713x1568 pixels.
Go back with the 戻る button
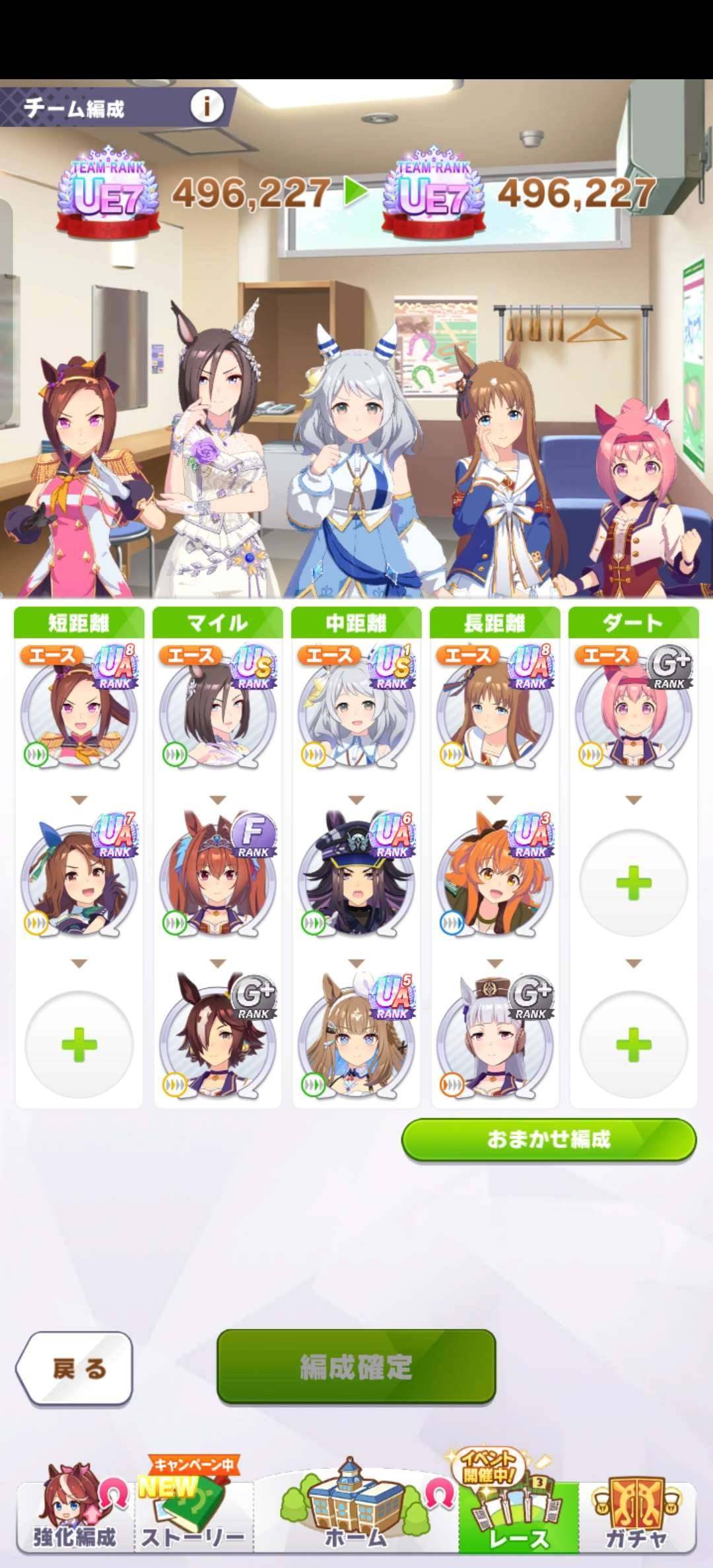(75, 1367)
